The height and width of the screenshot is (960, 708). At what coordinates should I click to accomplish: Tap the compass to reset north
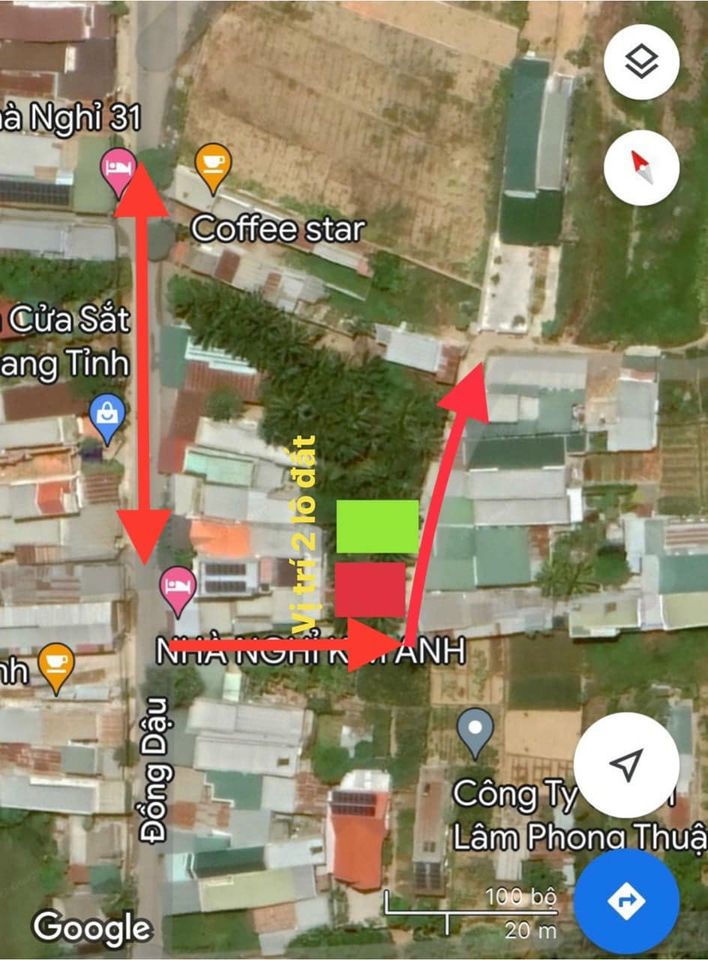[x=641, y=168]
